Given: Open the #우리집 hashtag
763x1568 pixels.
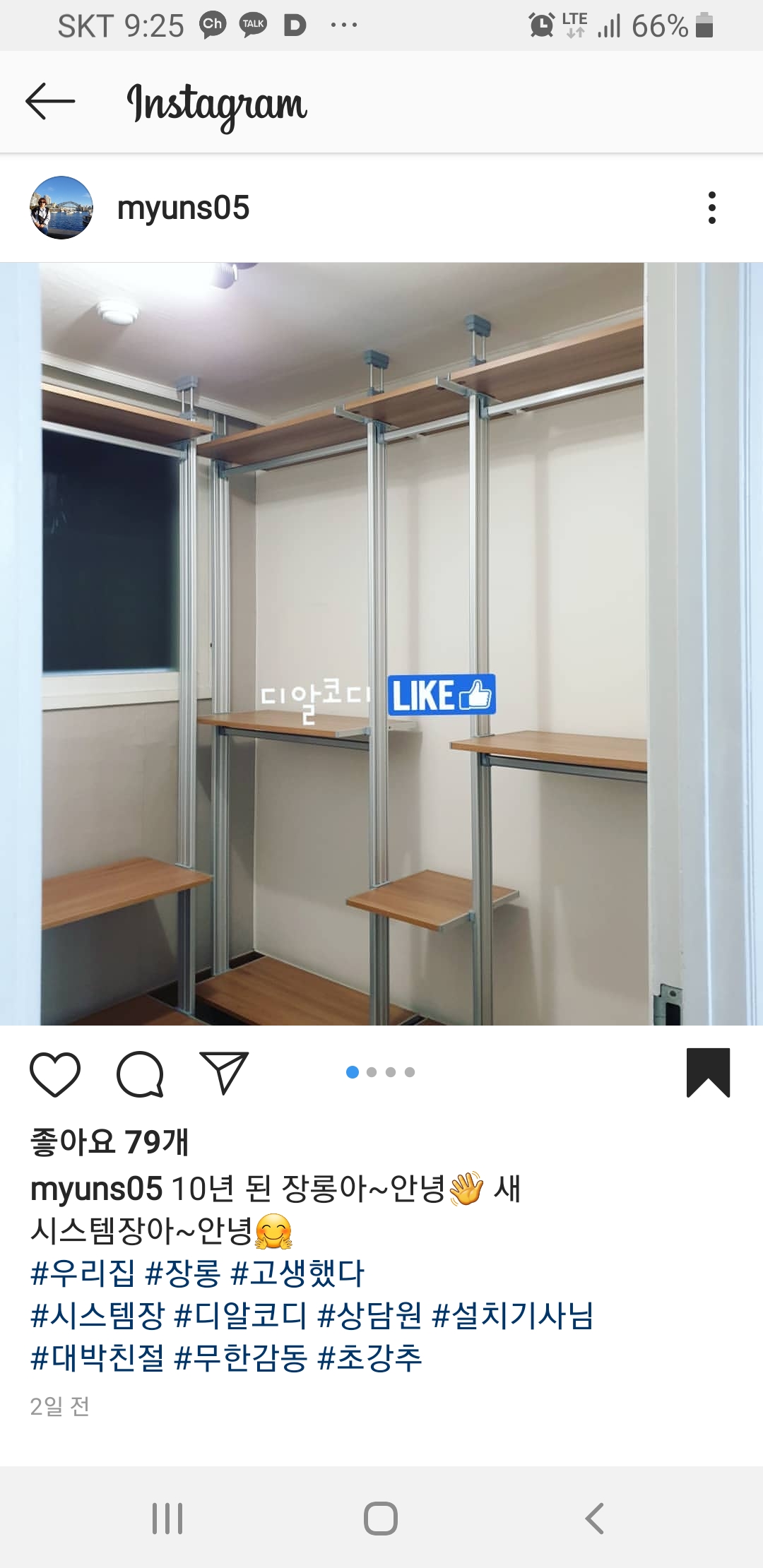Looking at the screenshot, I should pos(83,1273).
